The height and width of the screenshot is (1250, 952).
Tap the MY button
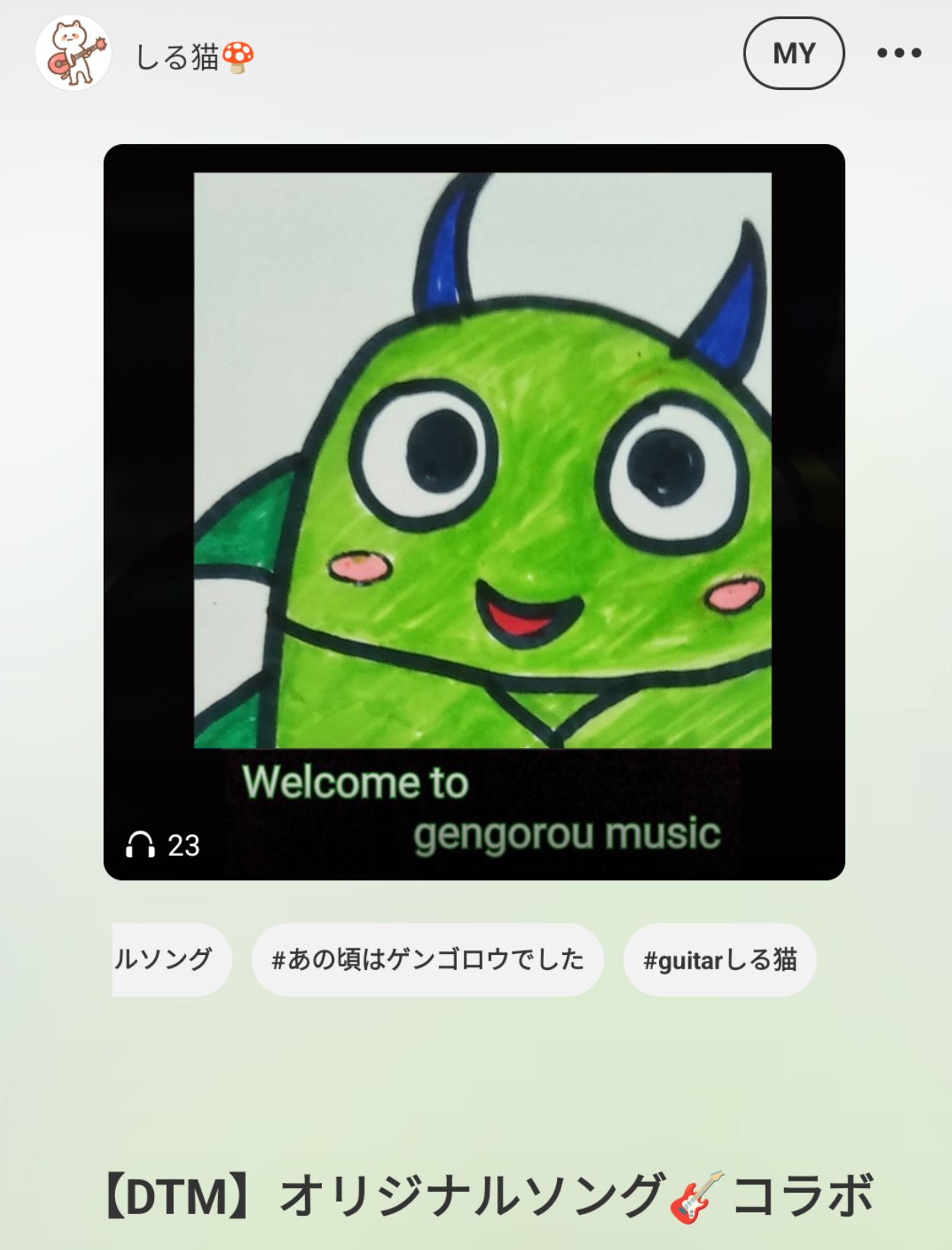[x=793, y=53]
